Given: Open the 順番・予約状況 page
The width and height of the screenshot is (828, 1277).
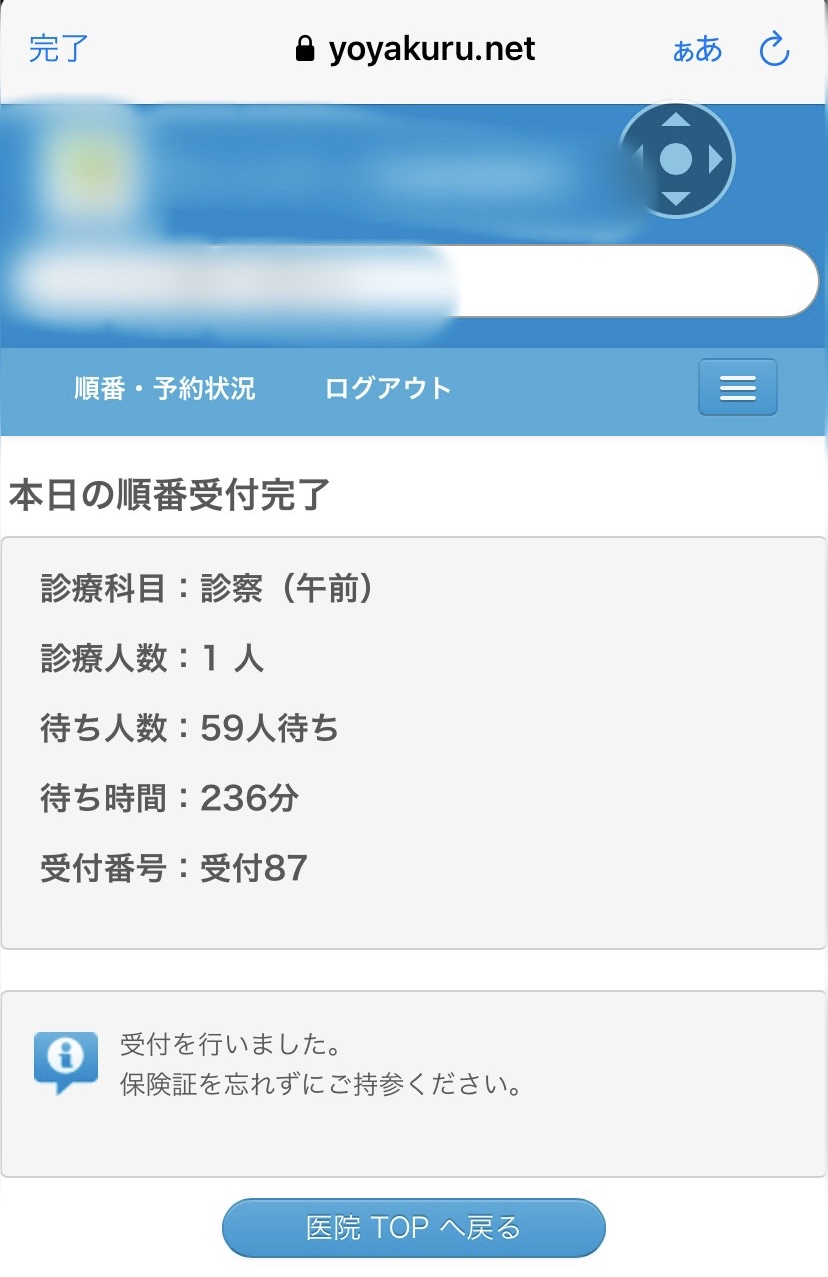Looking at the screenshot, I should coord(165,388).
